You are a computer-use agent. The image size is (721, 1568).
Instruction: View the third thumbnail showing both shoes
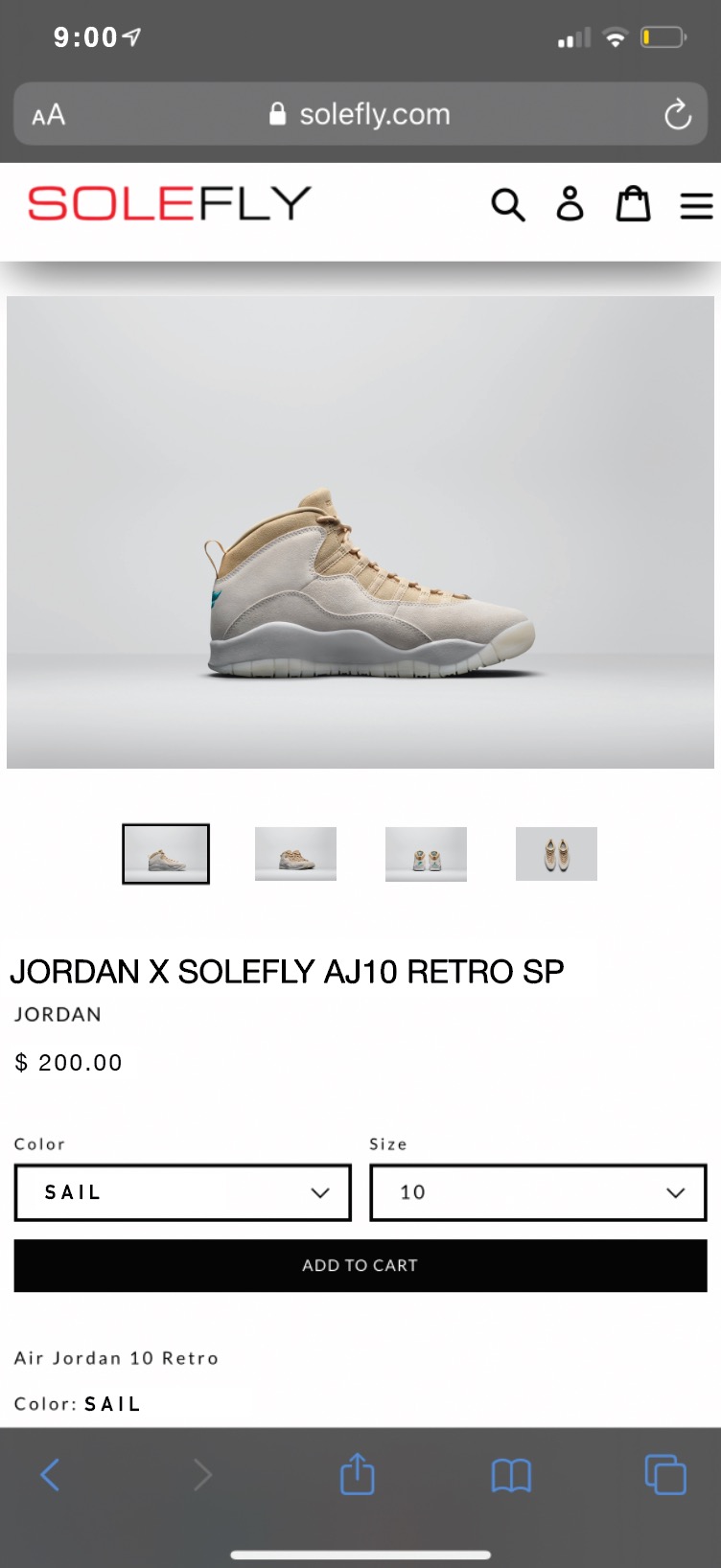(426, 853)
